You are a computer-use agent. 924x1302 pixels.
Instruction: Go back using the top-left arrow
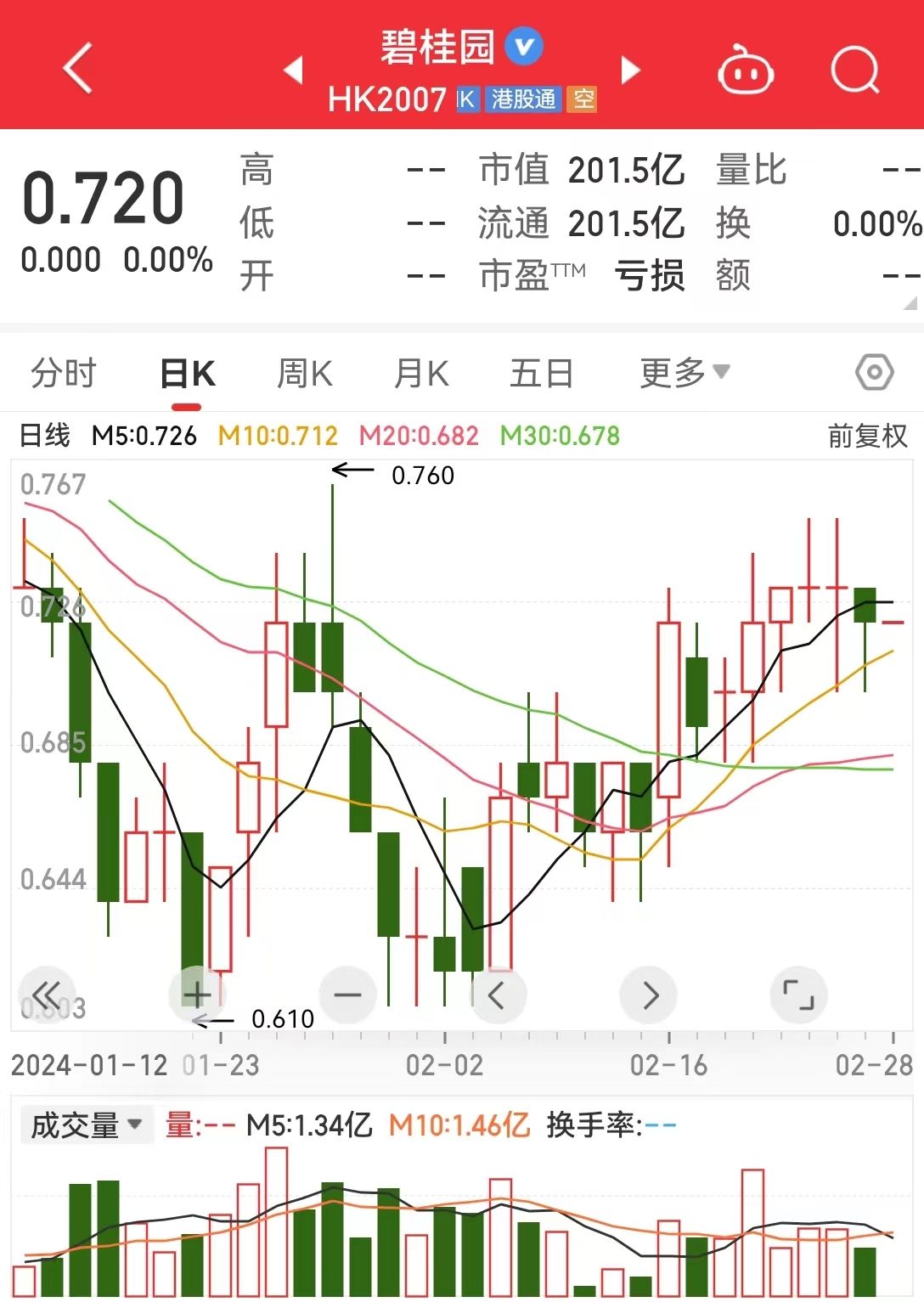(77, 68)
